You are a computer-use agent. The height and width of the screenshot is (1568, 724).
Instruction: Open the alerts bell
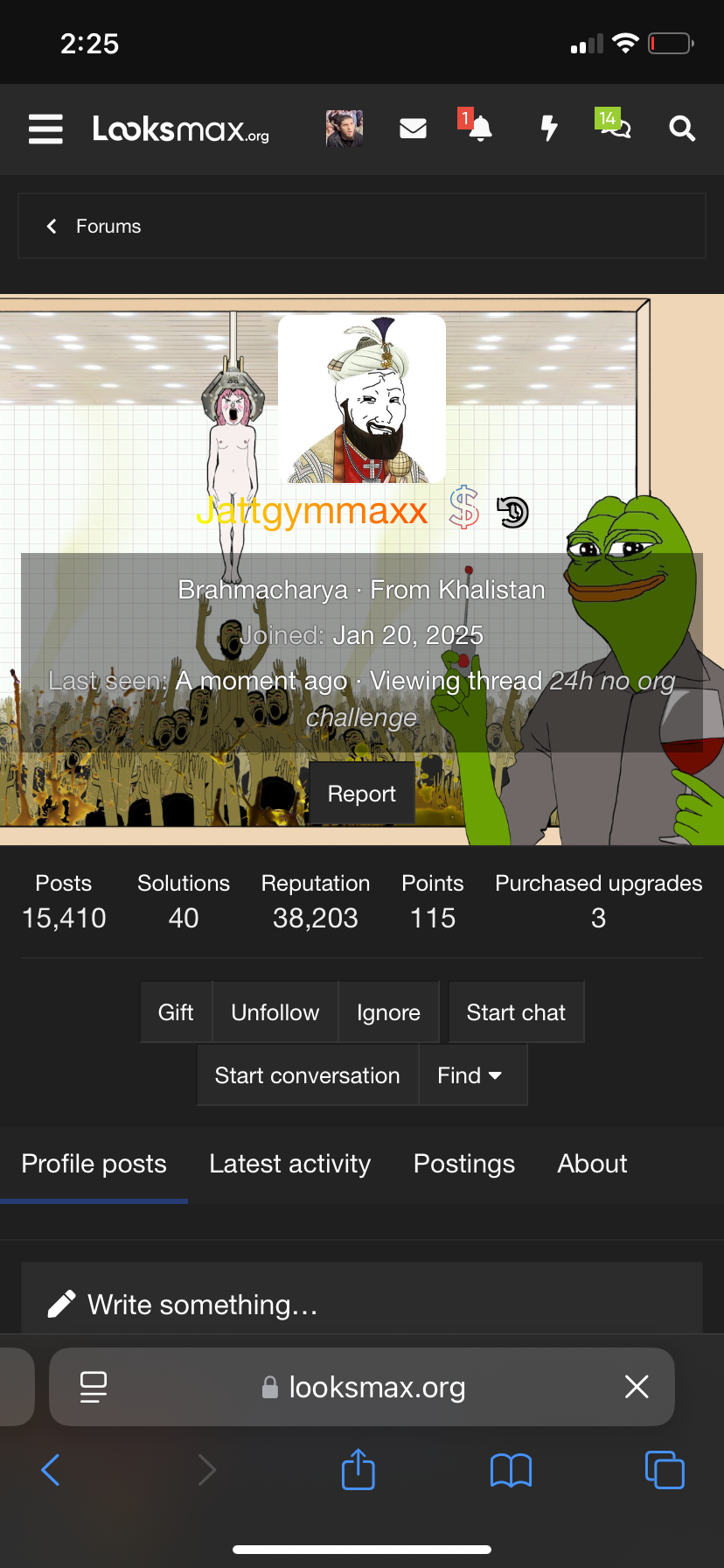click(480, 129)
